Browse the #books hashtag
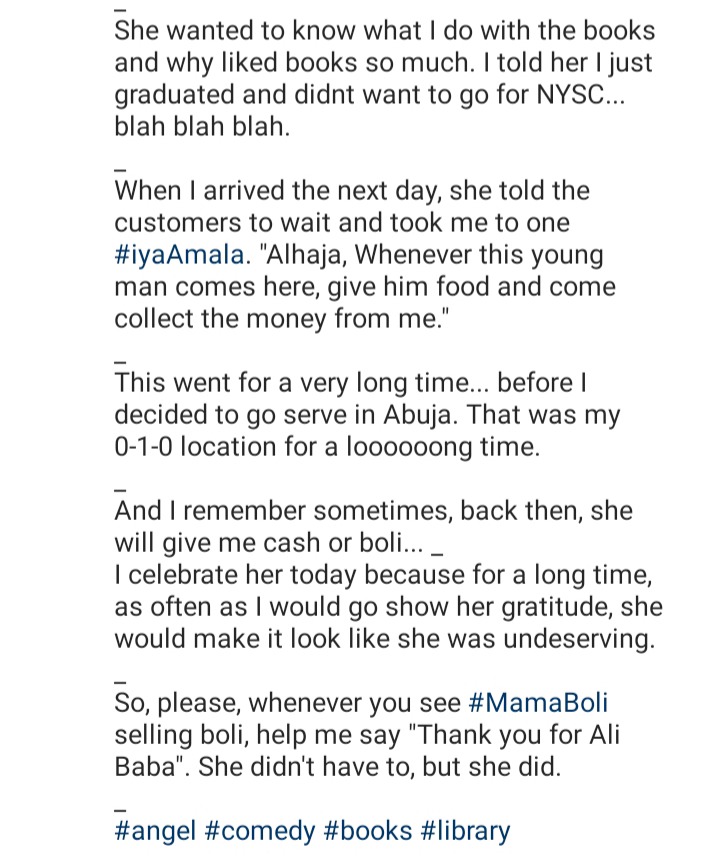This screenshot has height=858, width=720. pyautogui.click(x=367, y=831)
